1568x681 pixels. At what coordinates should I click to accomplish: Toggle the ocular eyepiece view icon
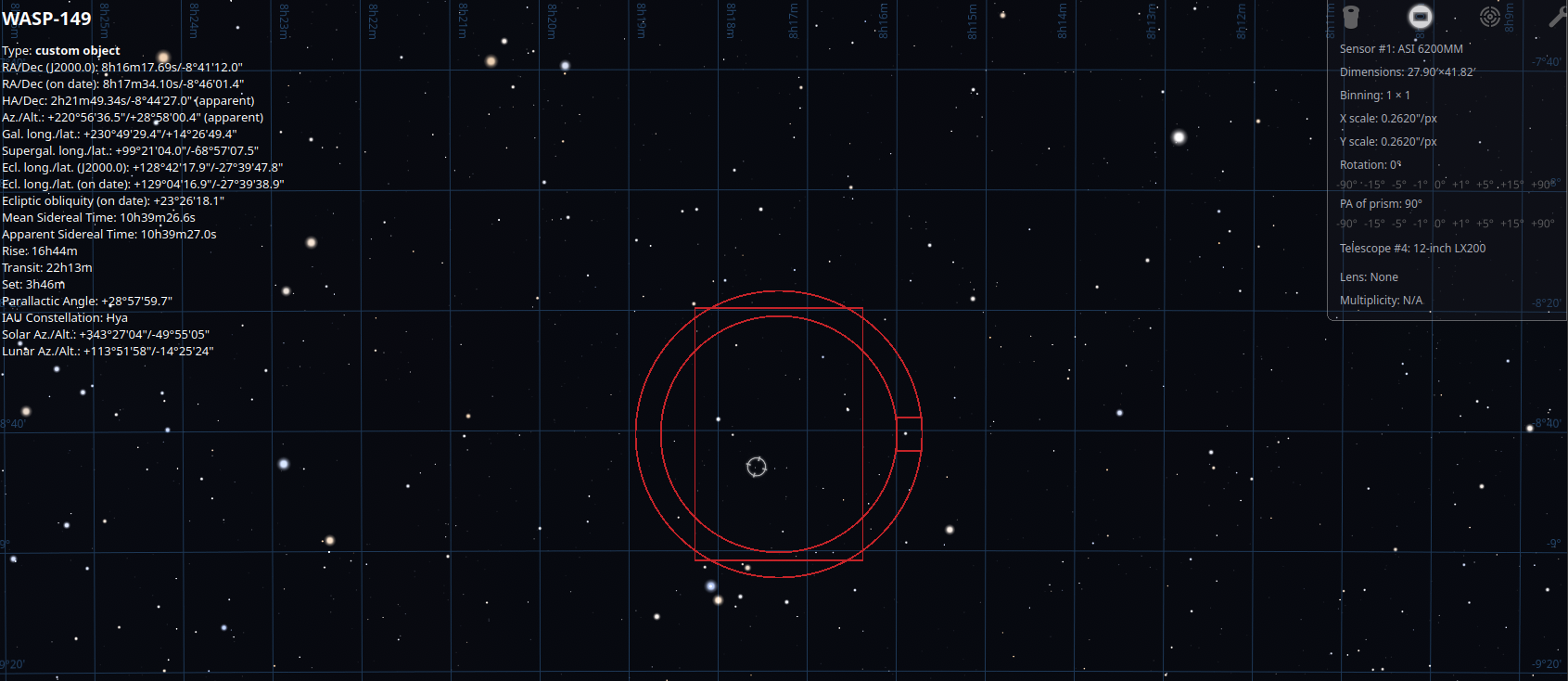pyautogui.click(x=1351, y=17)
